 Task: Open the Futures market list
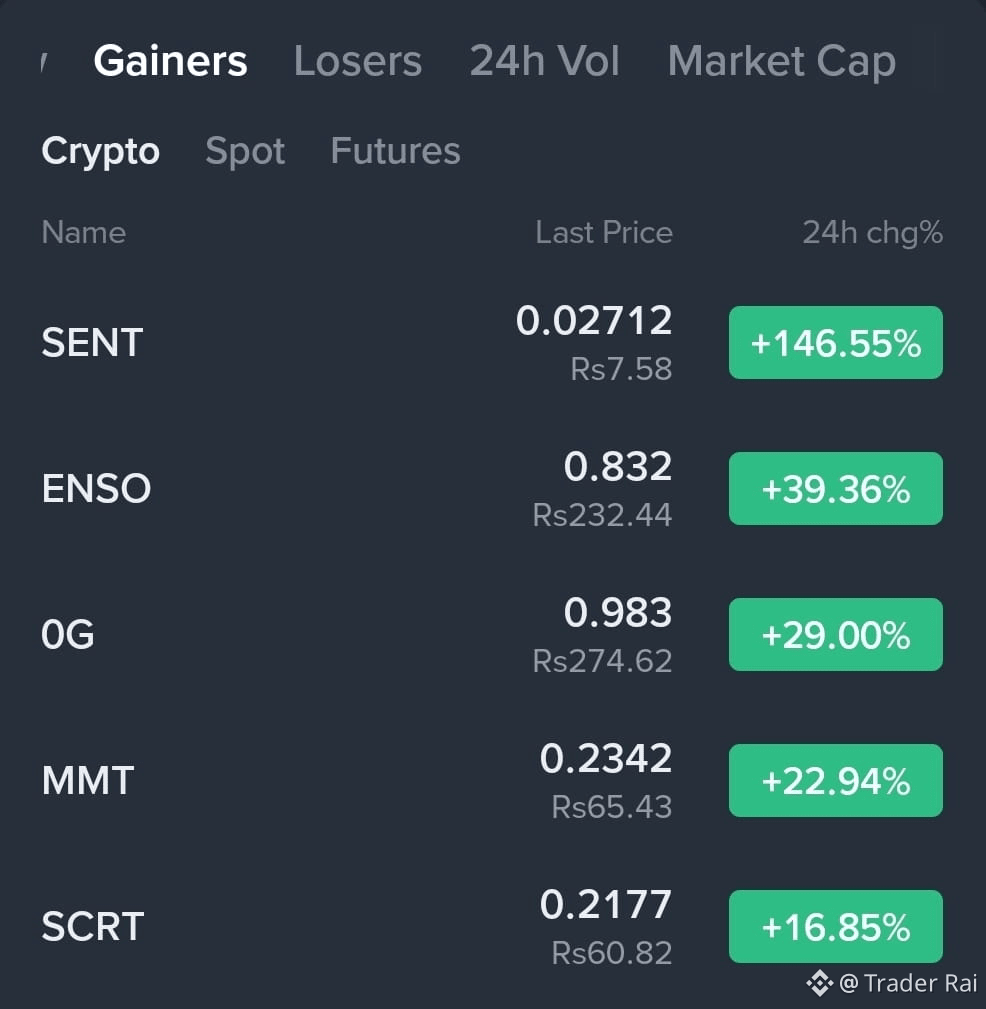coord(394,151)
